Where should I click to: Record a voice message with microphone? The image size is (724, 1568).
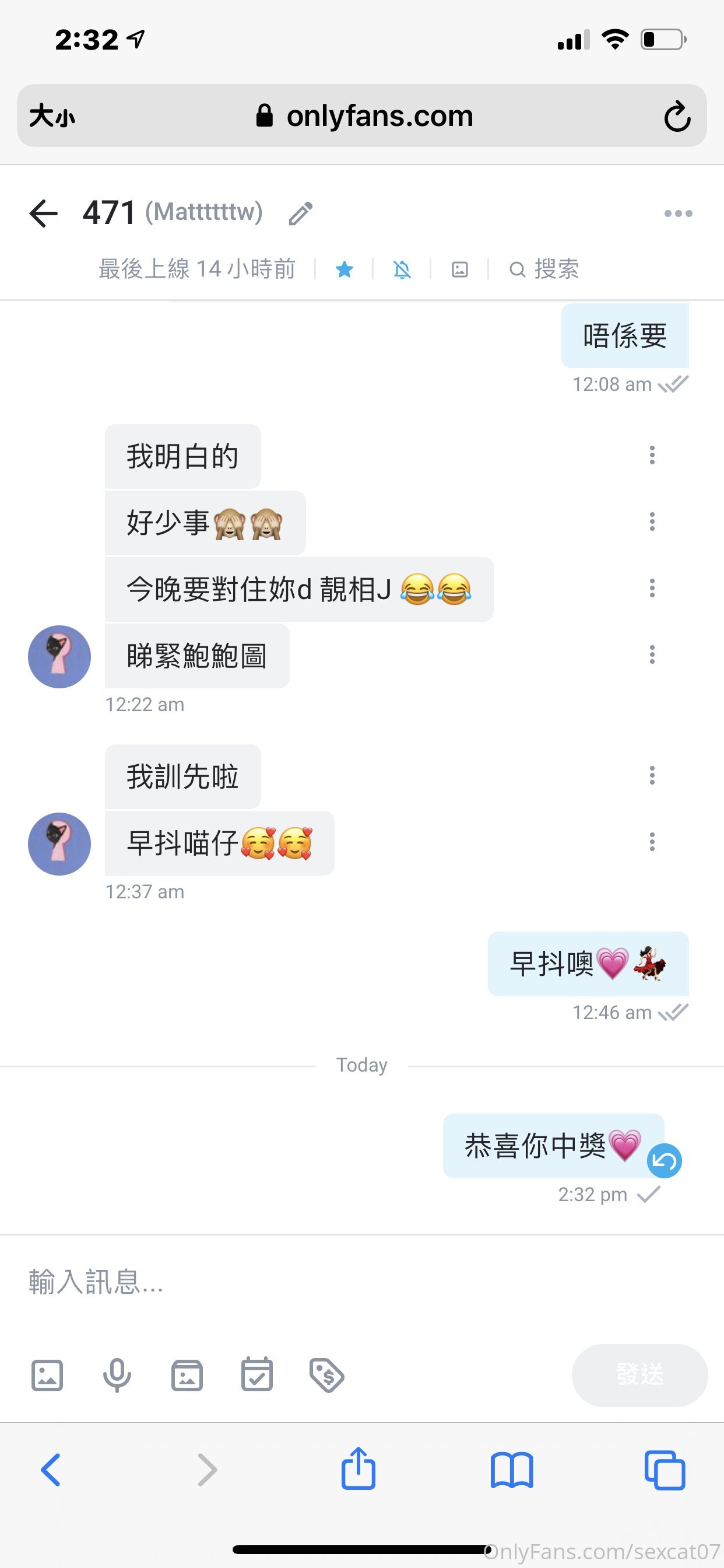(117, 1375)
